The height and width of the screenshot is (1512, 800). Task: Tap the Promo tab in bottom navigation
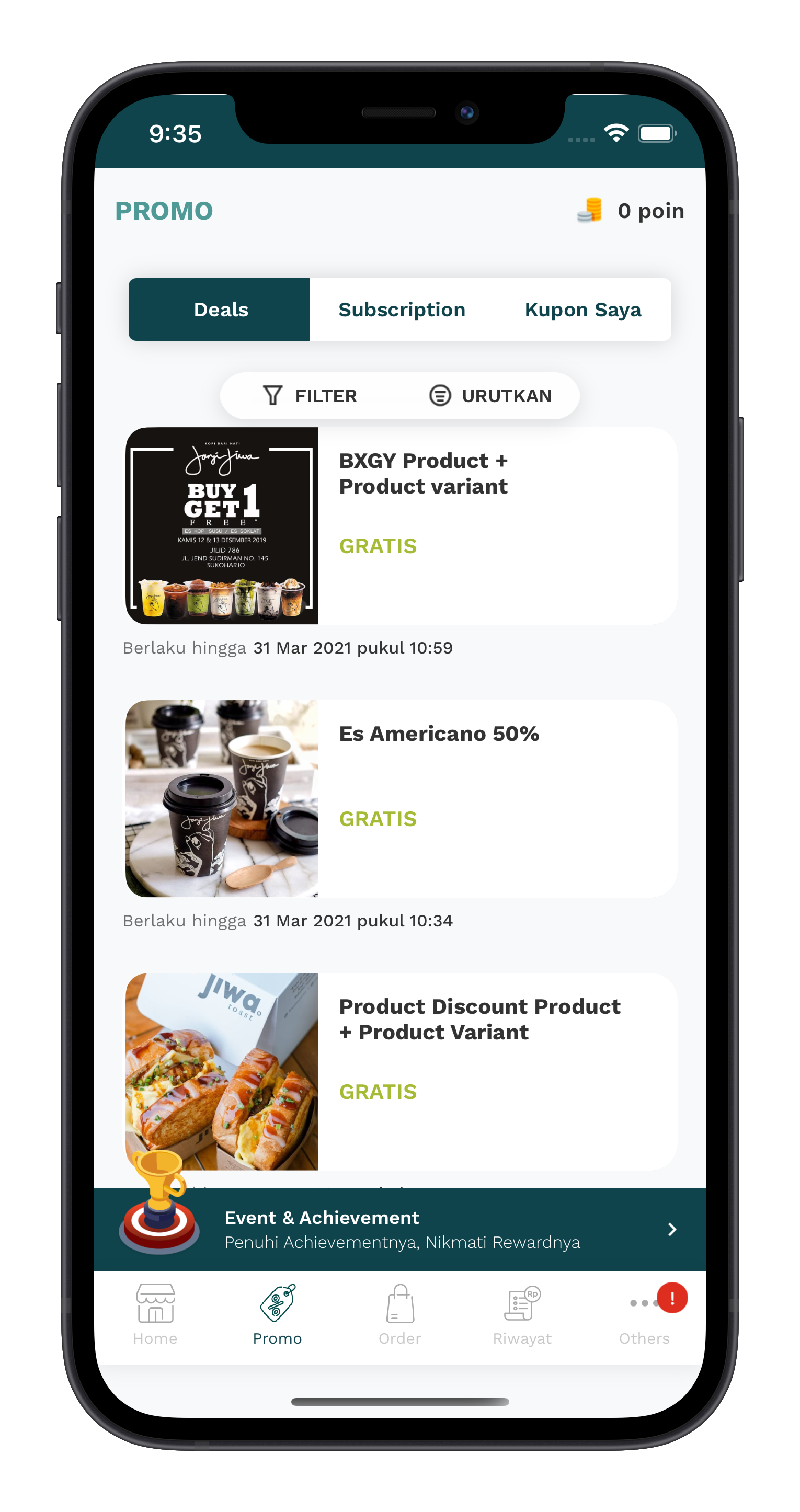click(x=277, y=1315)
